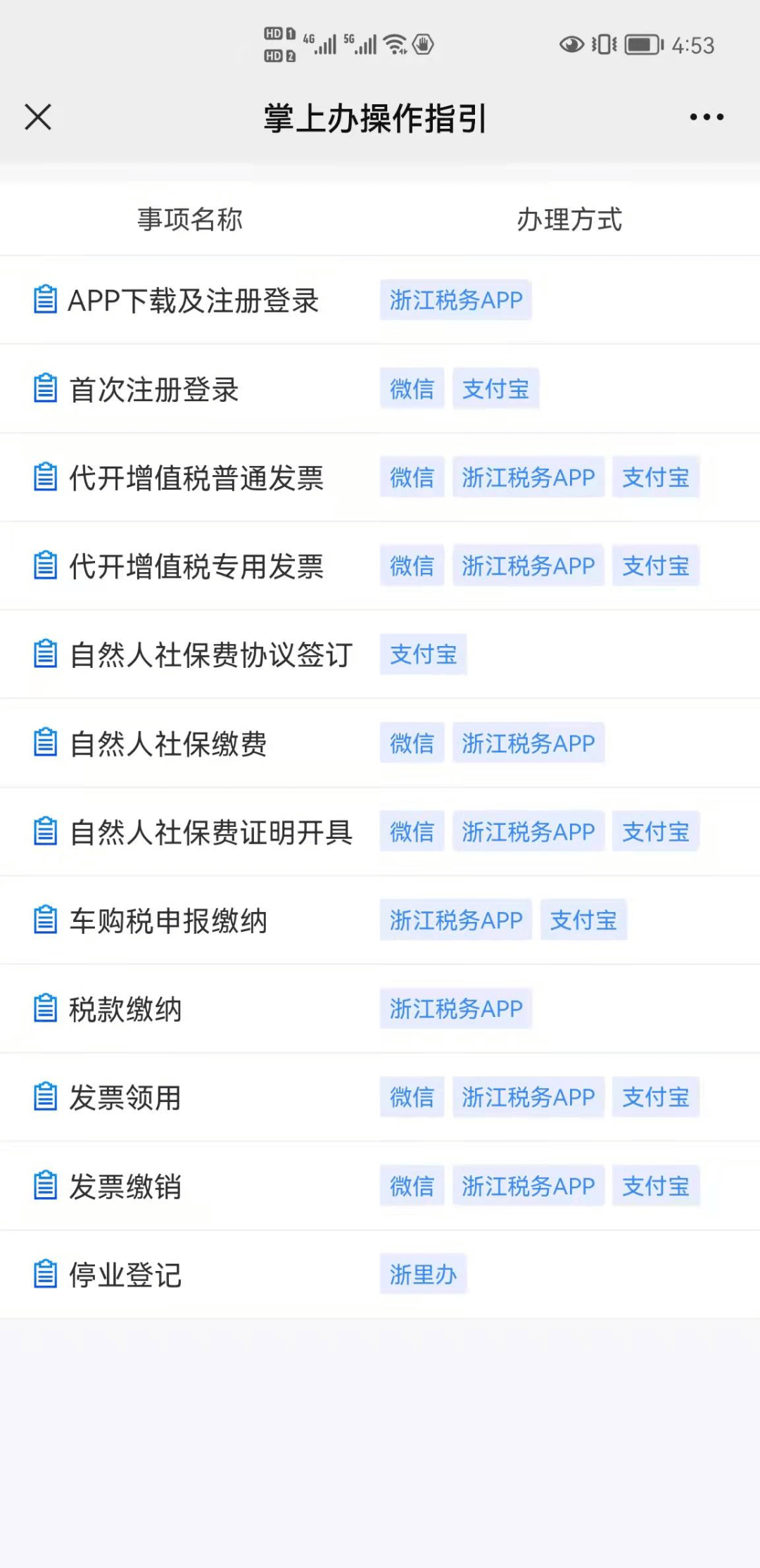This screenshot has width=760, height=1568.
Task: Choose 支付宝 for 首次注册登录
Action: [x=495, y=388]
